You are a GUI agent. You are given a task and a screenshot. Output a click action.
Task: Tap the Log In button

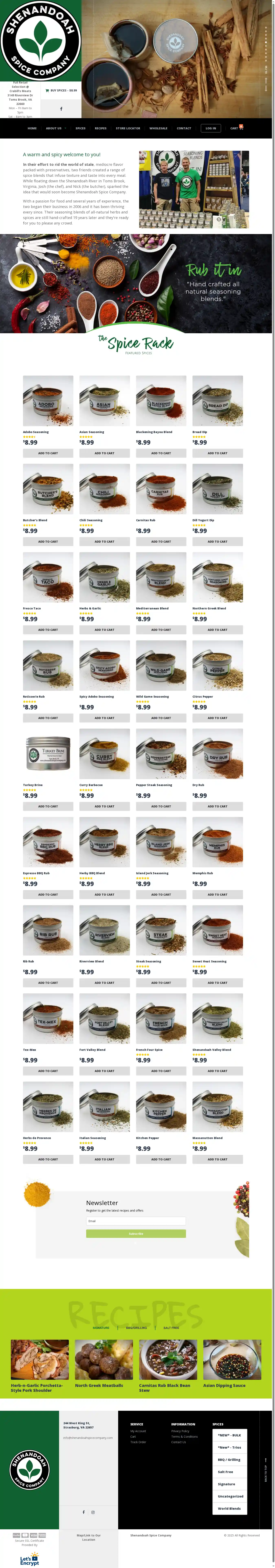pyautogui.click(x=210, y=129)
